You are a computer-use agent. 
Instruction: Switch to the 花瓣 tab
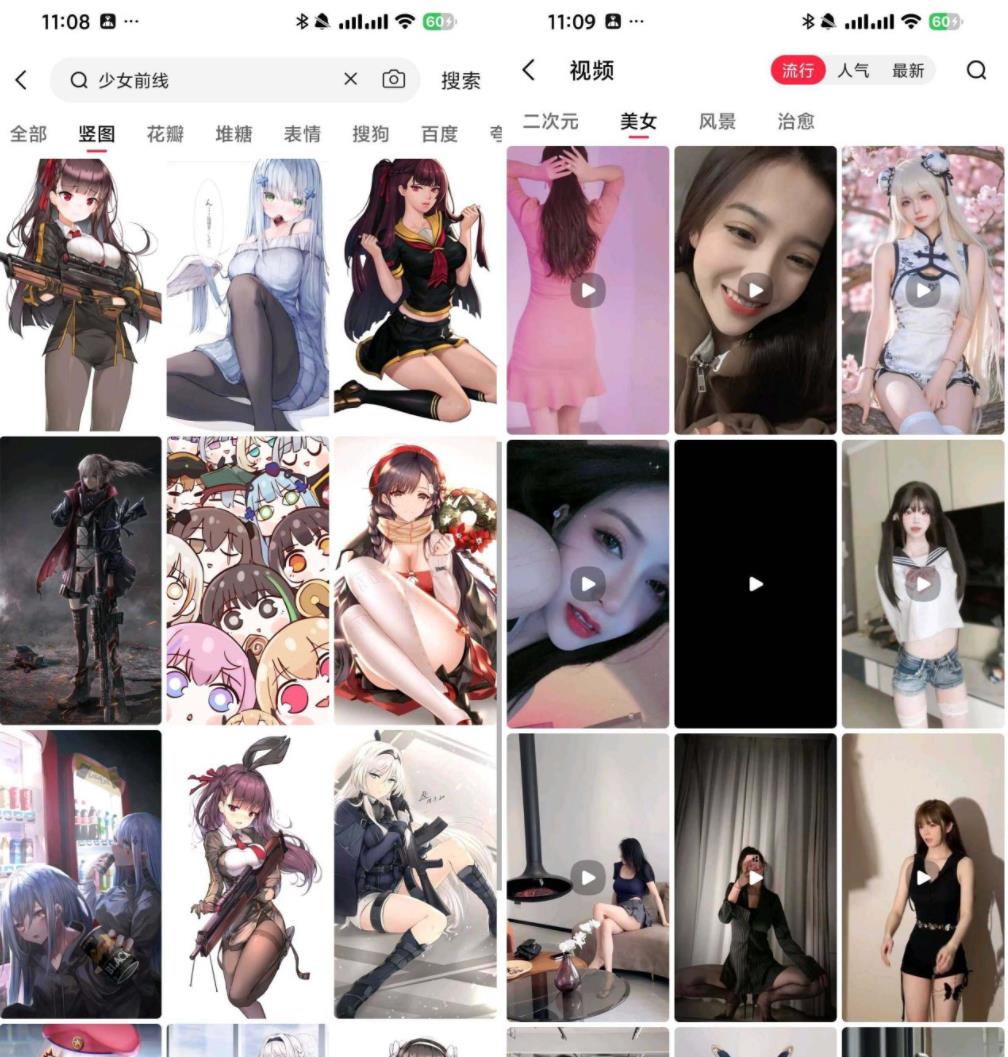coord(165,134)
